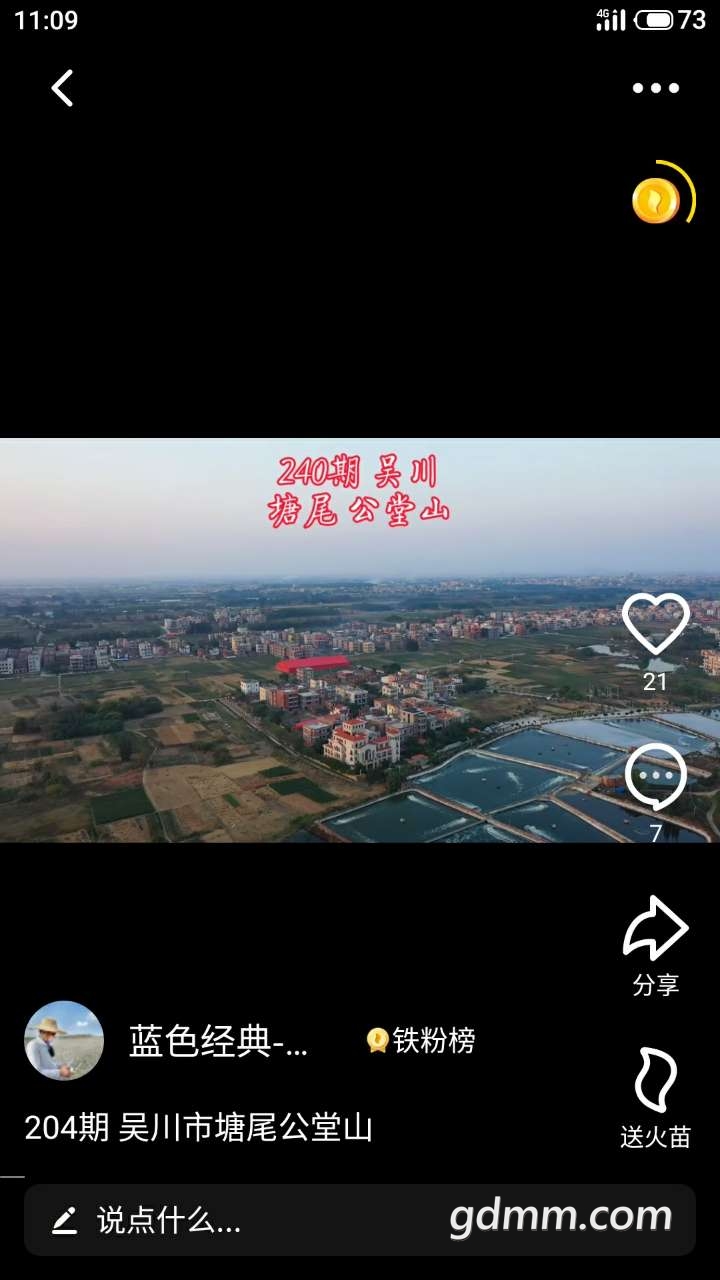Open the three-dot overflow menu

click(656, 88)
